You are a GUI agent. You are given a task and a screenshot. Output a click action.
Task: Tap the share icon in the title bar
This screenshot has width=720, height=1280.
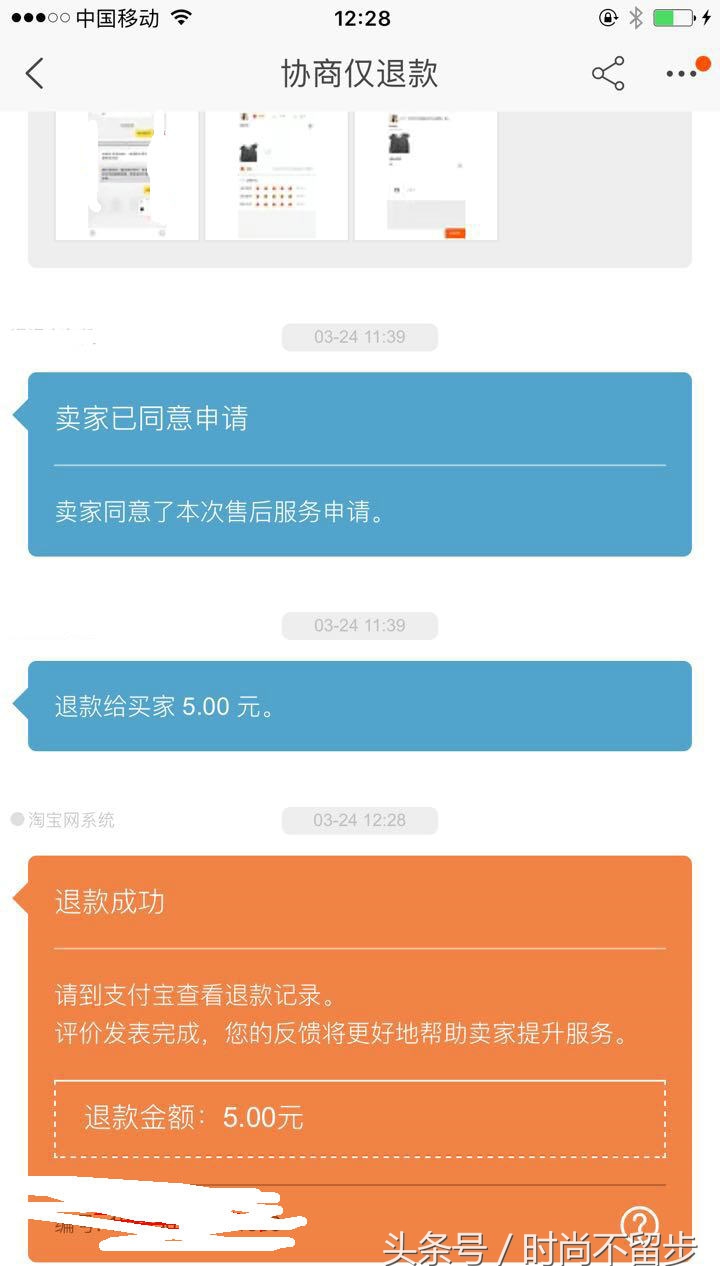tap(609, 73)
